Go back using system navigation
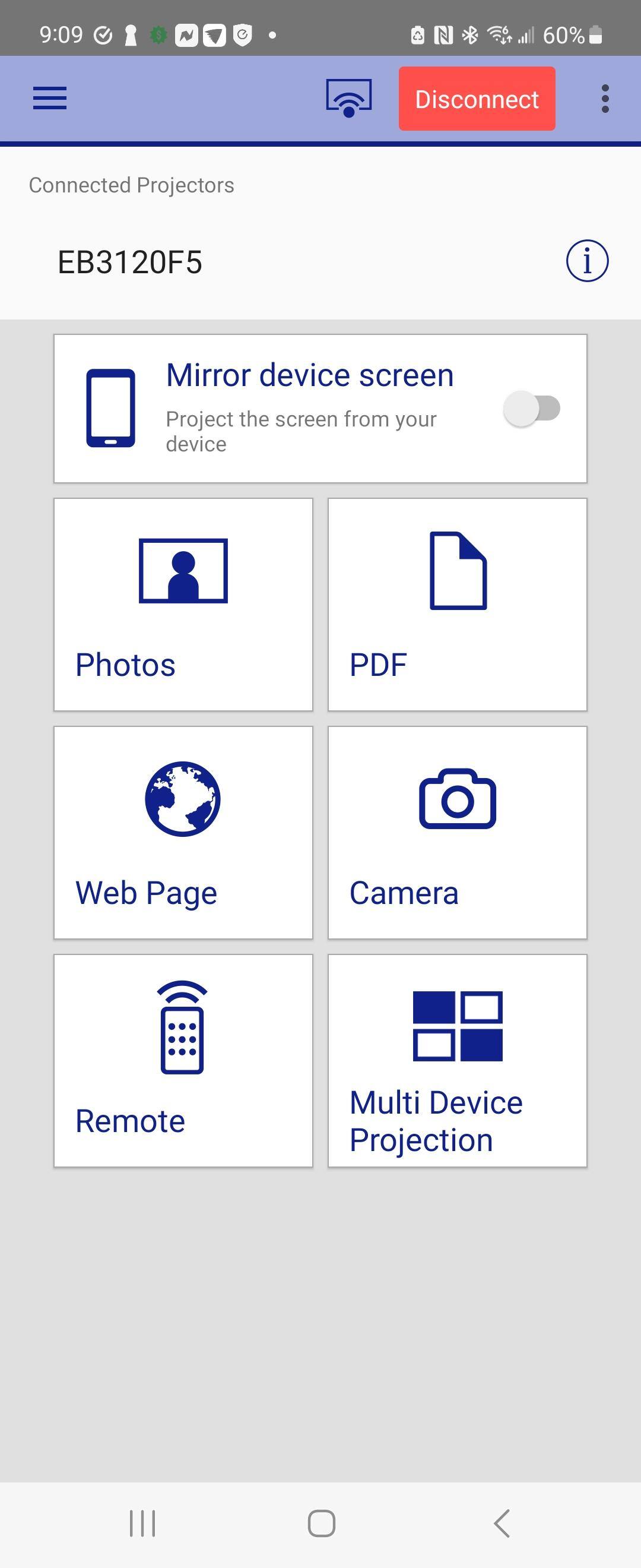 (x=502, y=1523)
